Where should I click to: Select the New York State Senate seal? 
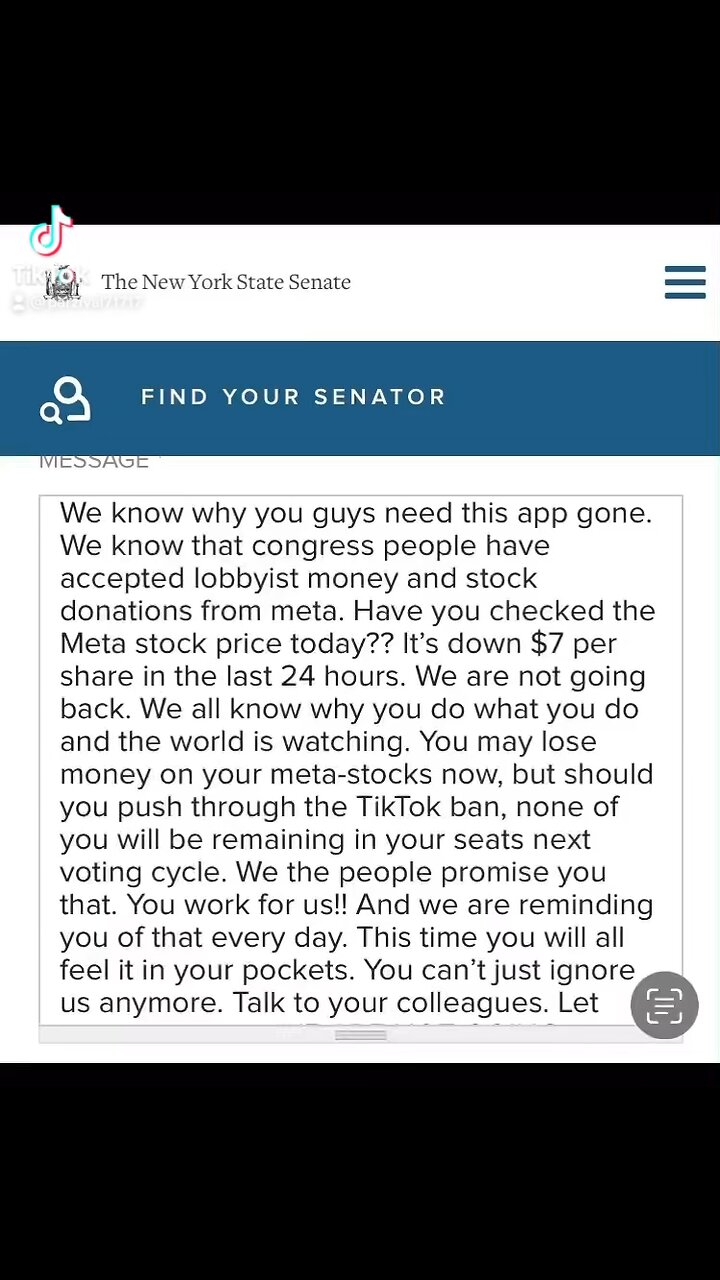(x=63, y=282)
